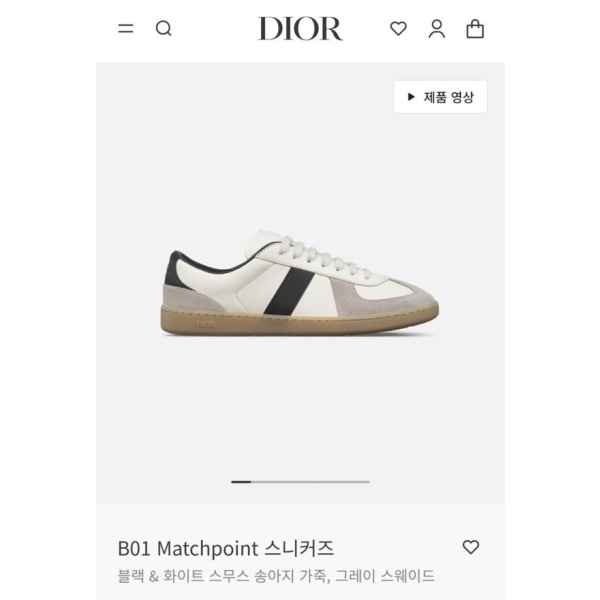Play the 제품 영상 product video
The image size is (600, 600).
click(440, 97)
